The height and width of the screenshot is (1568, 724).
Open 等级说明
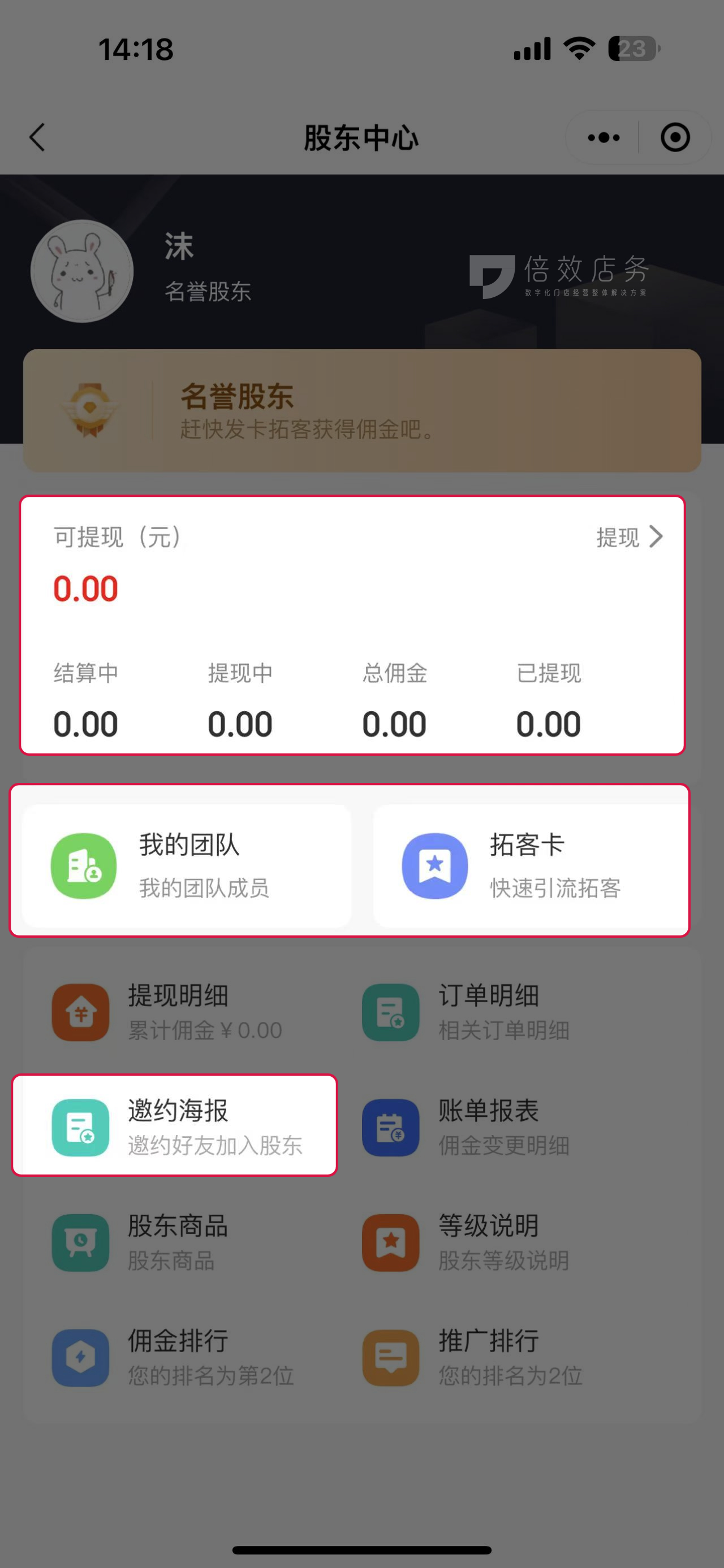[487, 1242]
